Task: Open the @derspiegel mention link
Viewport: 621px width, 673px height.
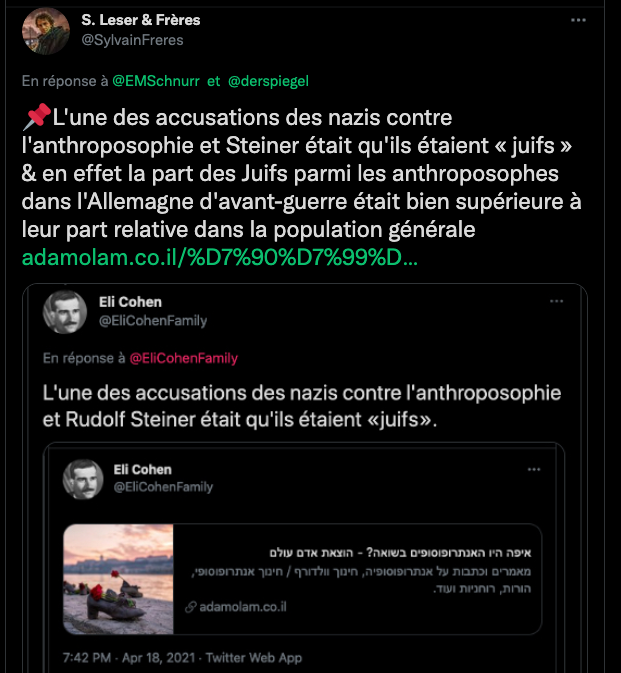Action: [269, 79]
